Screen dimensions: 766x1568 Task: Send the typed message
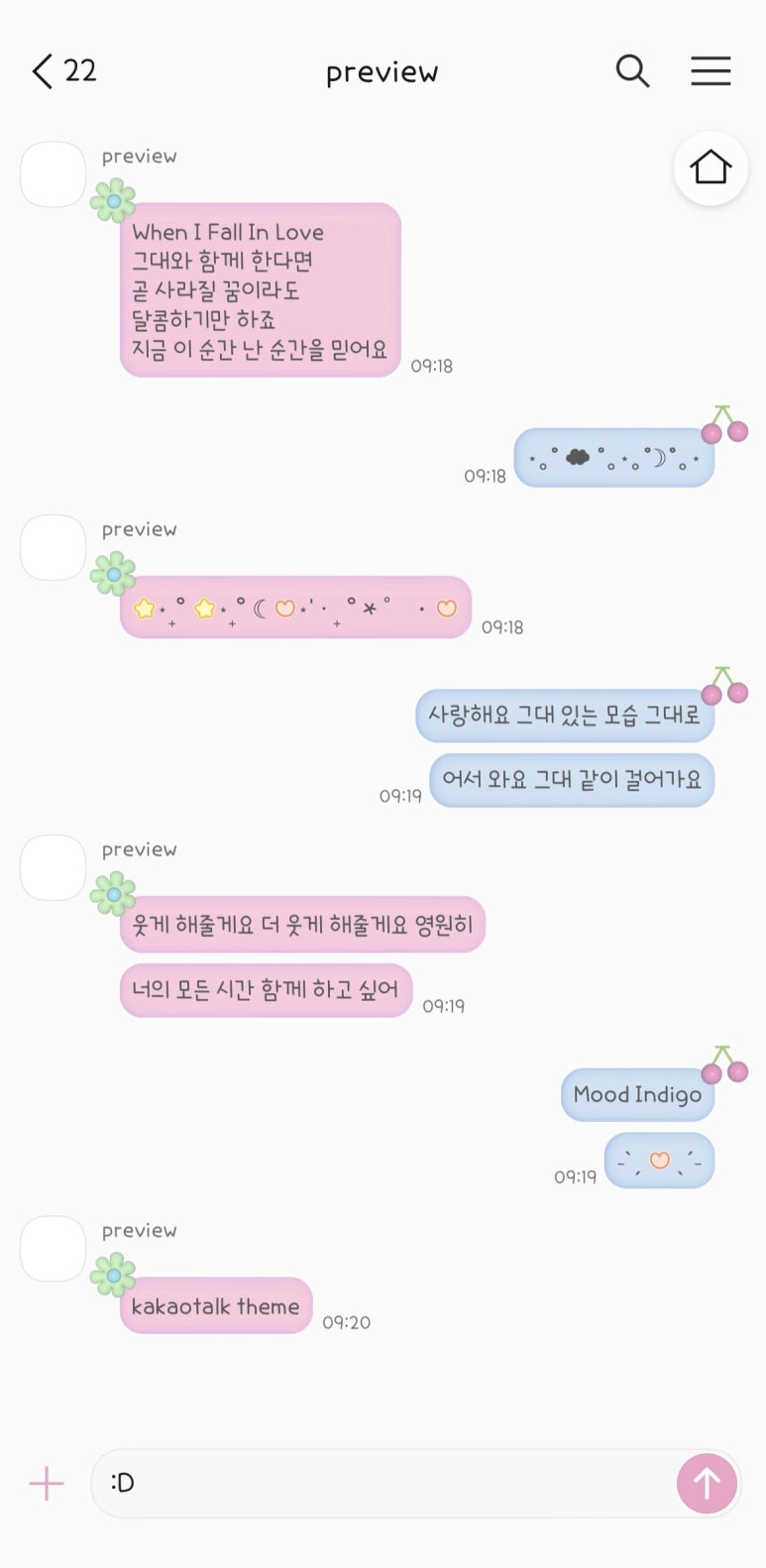click(707, 1483)
